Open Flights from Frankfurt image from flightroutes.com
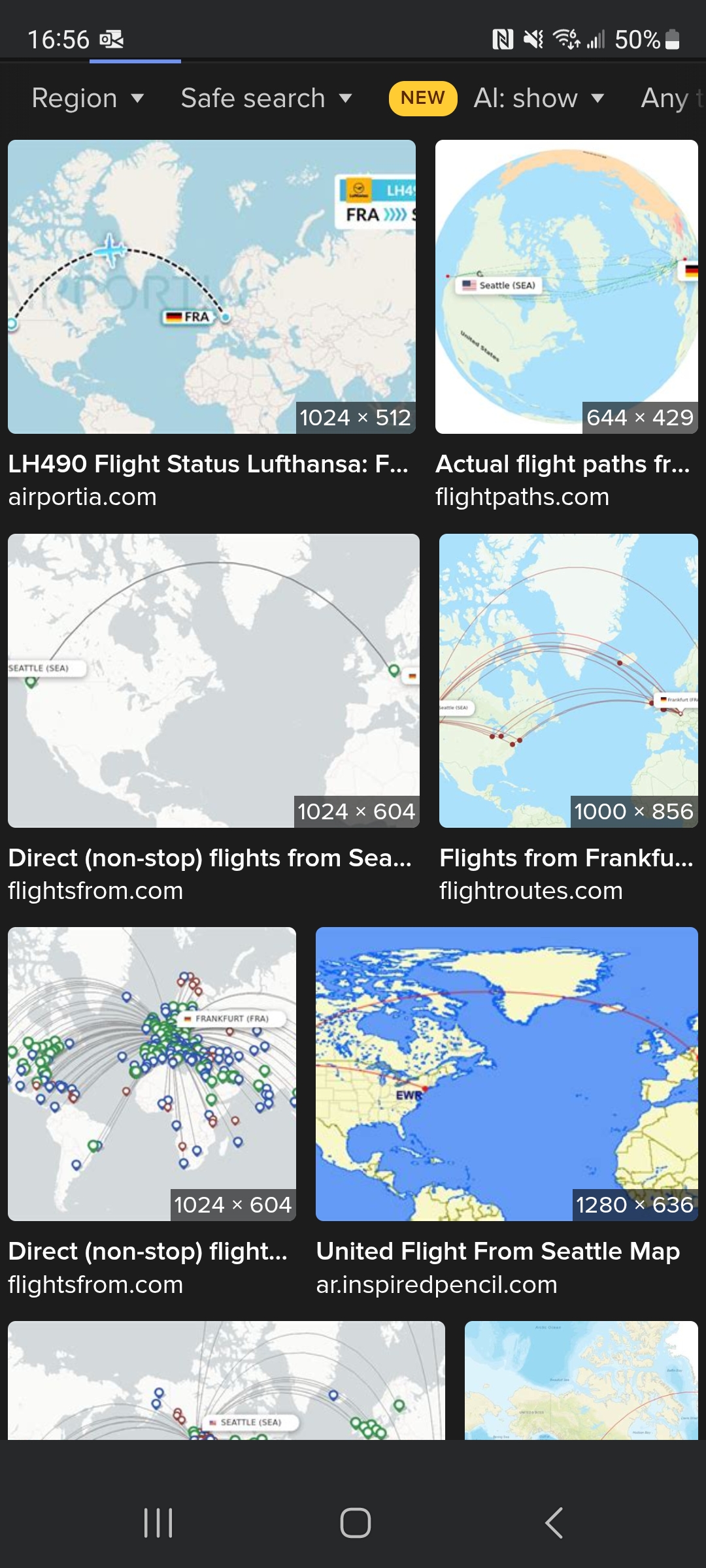The height and width of the screenshot is (1568, 706). (568, 680)
